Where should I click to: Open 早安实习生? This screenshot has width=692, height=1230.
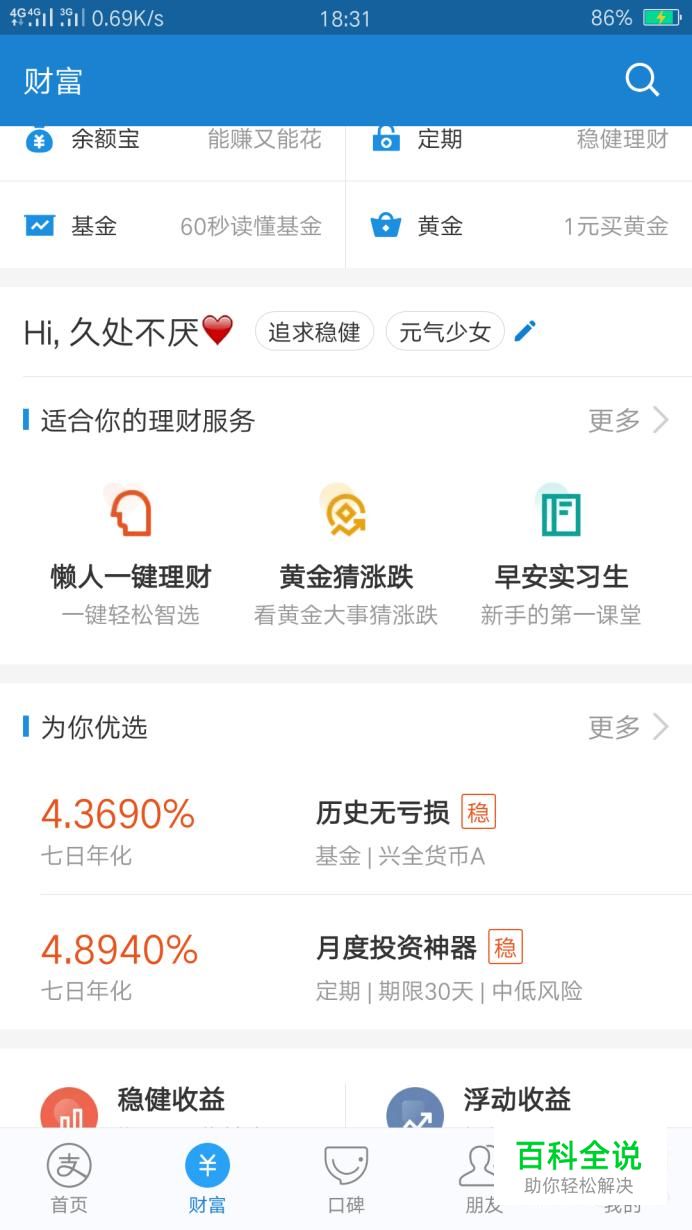coord(561,553)
